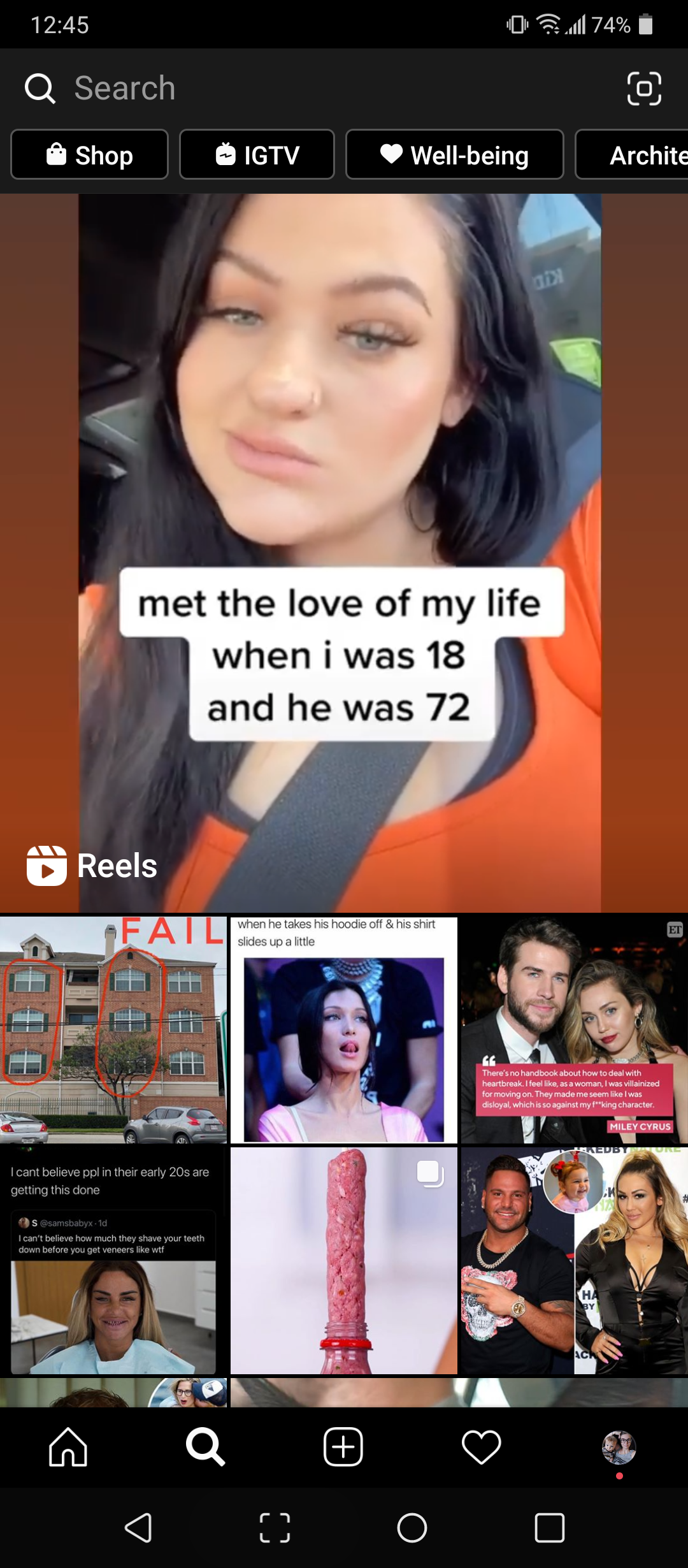The height and width of the screenshot is (1568, 688).
Task: Open the veneers tweet post
Action: (113, 1260)
